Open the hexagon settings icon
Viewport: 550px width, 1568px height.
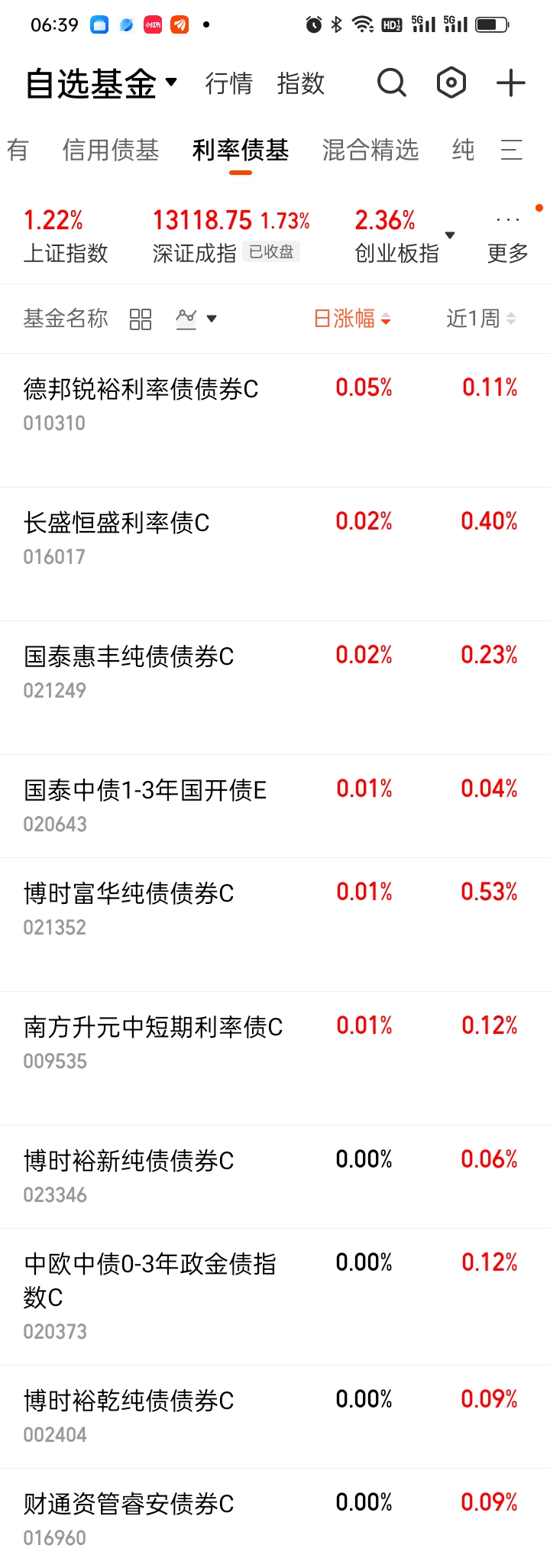point(451,83)
